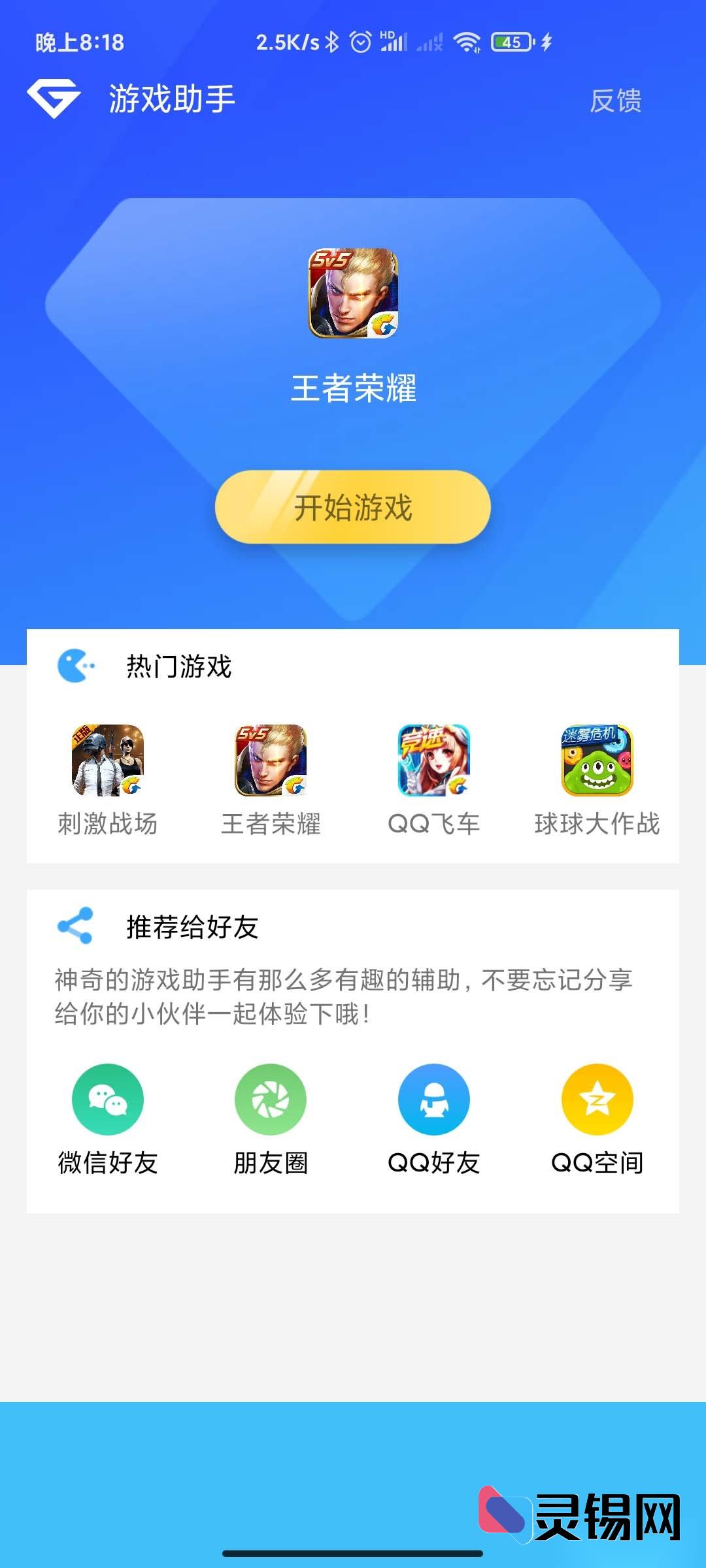Share to 朋友圈 using its icon
The image size is (706, 1568).
point(270,1099)
